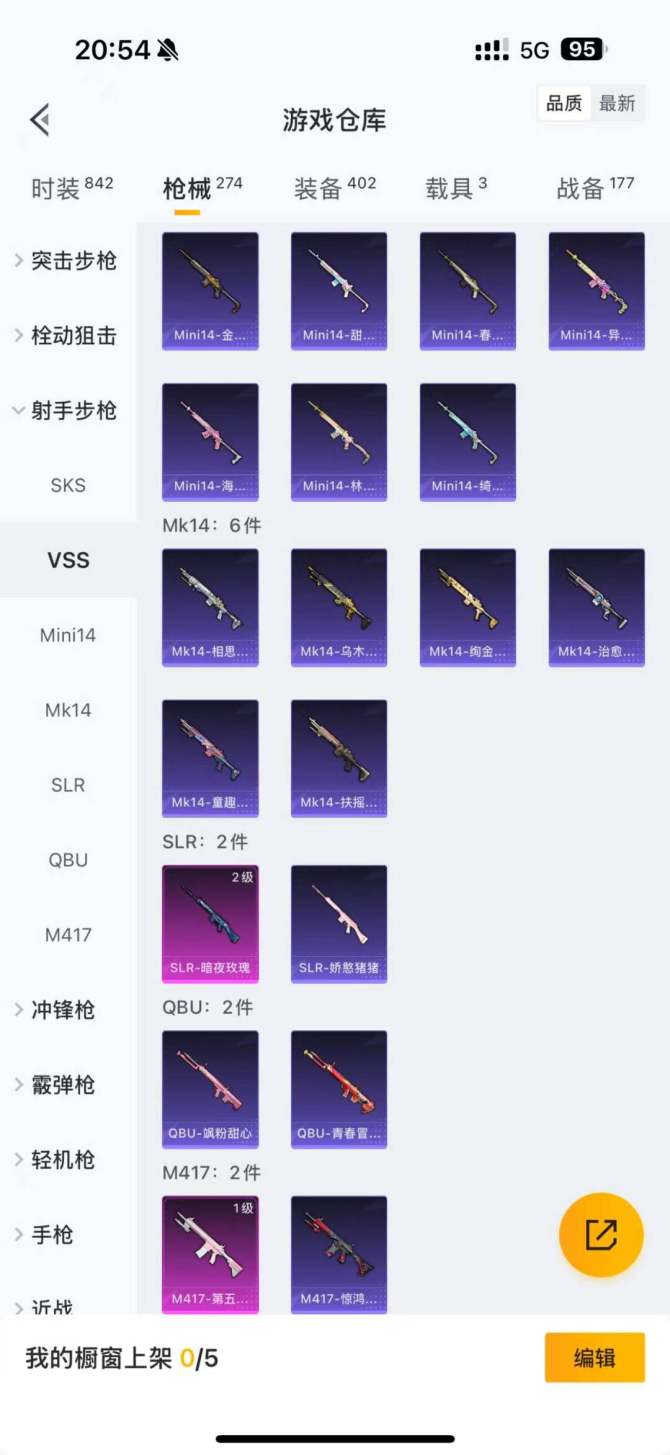Switch to the 时装 tab
Image resolution: width=670 pixels, height=1455 pixels.
[71, 188]
